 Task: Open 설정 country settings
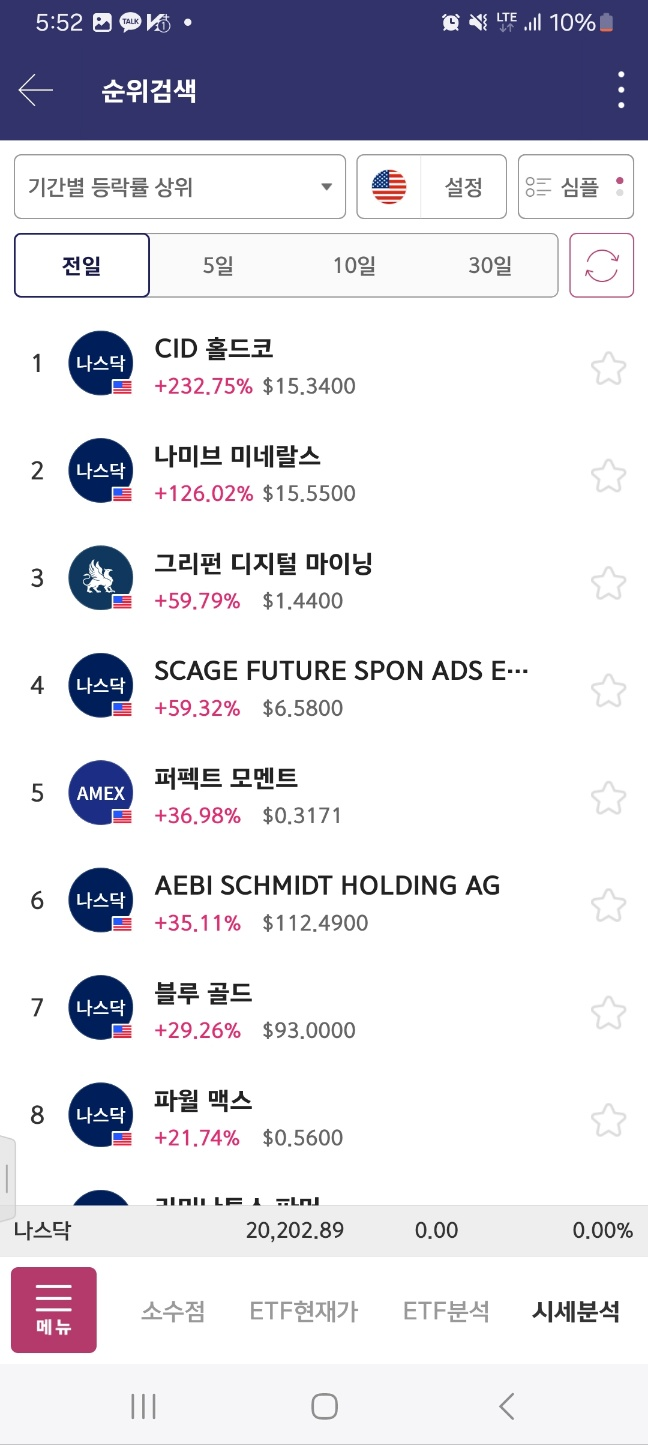pos(432,187)
